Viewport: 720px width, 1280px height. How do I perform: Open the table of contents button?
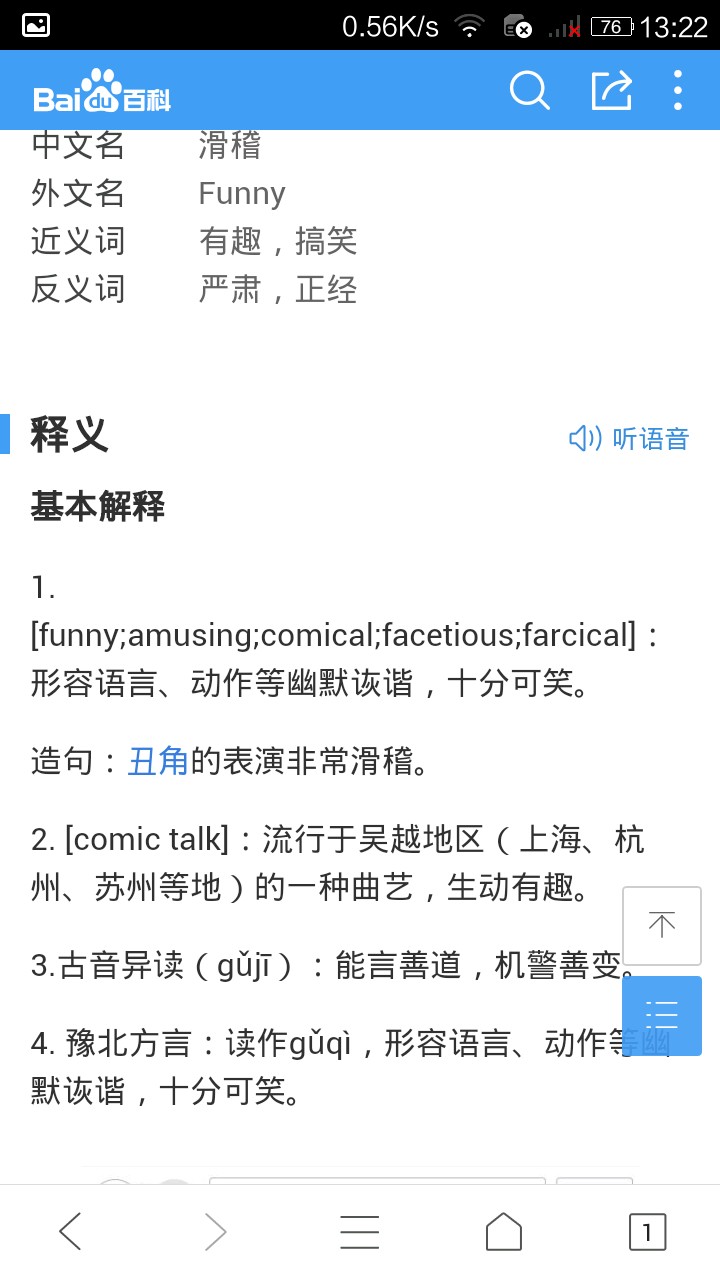click(x=662, y=1015)
